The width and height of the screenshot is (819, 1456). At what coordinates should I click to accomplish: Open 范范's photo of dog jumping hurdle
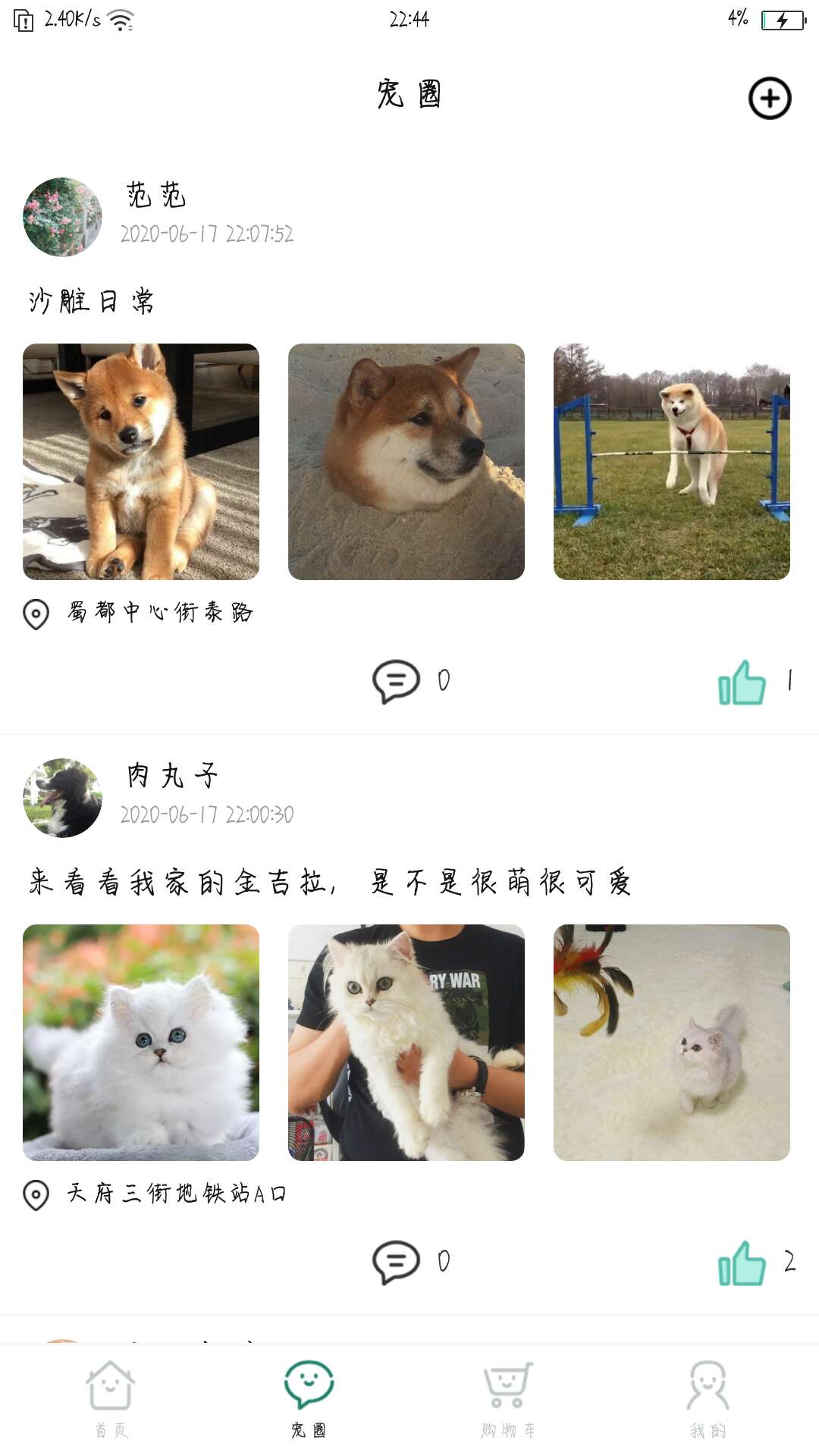pyautogui.click(x=672, y=462)
